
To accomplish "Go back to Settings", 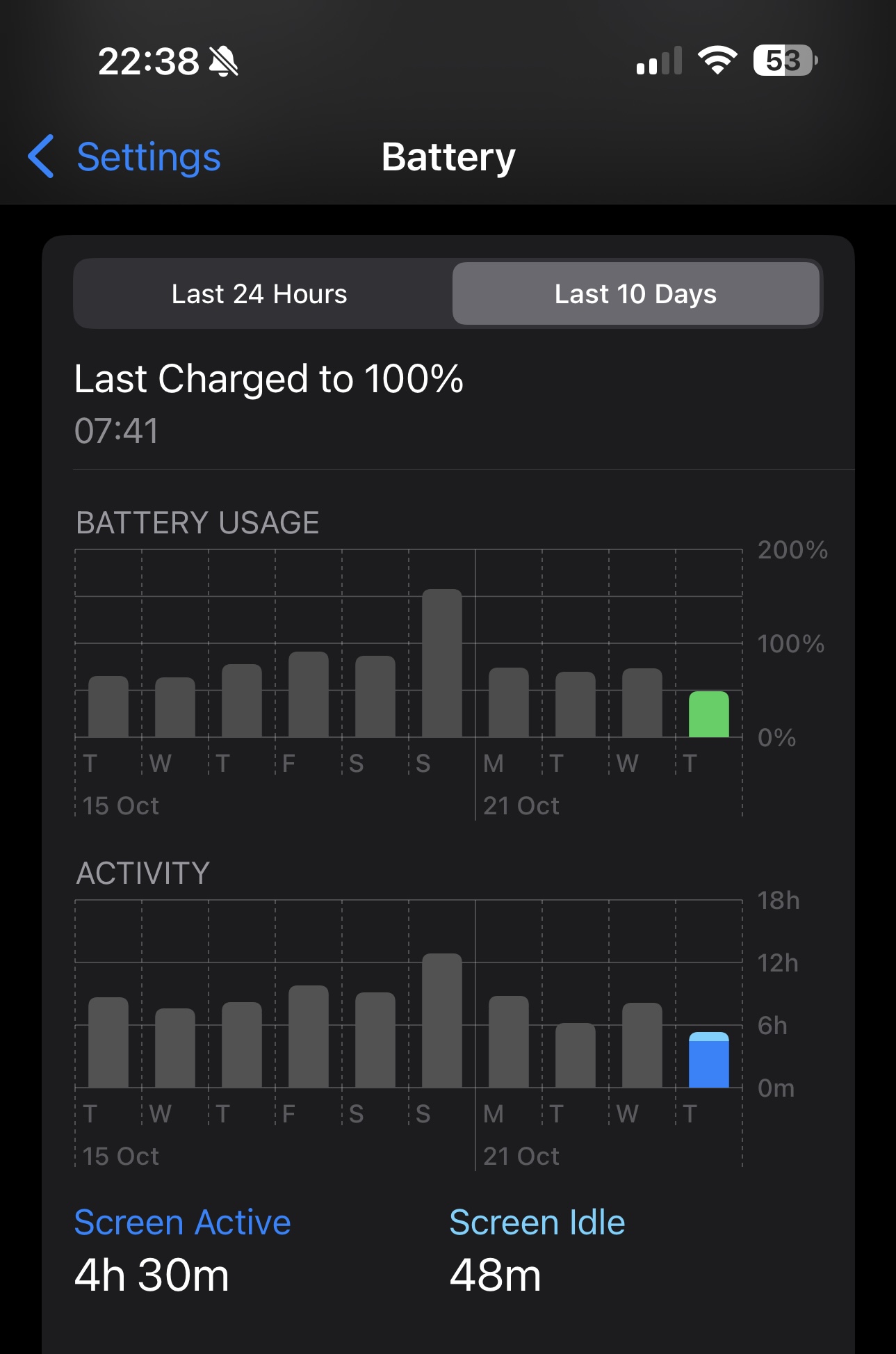I will [125, 157].
